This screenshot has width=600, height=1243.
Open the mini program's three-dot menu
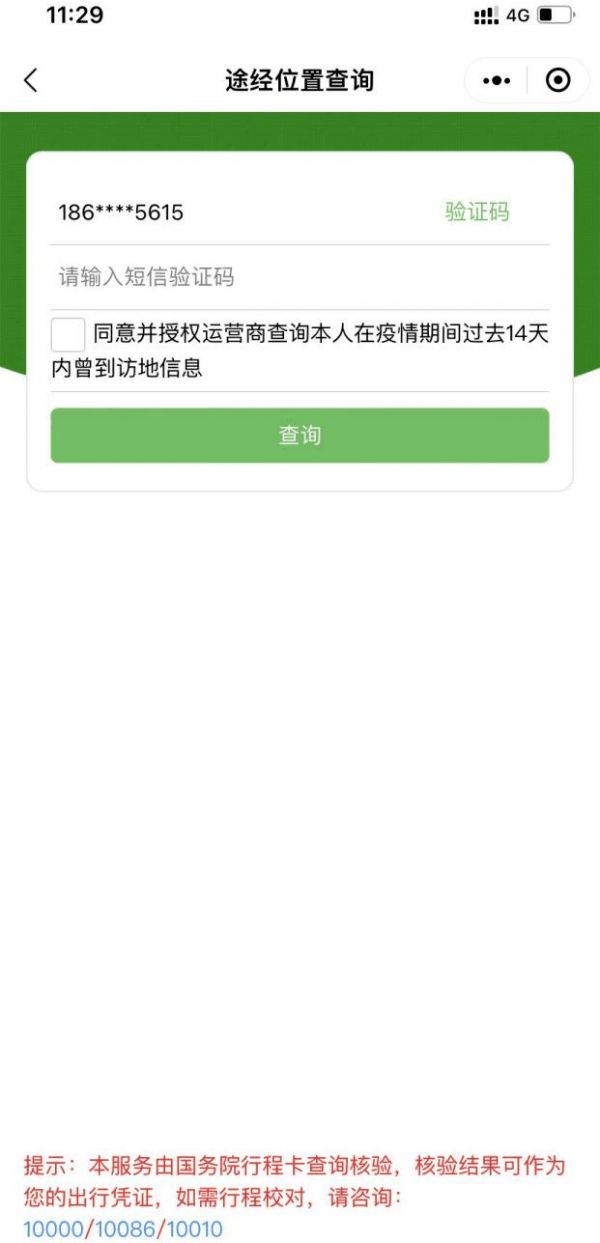(497, 81)
